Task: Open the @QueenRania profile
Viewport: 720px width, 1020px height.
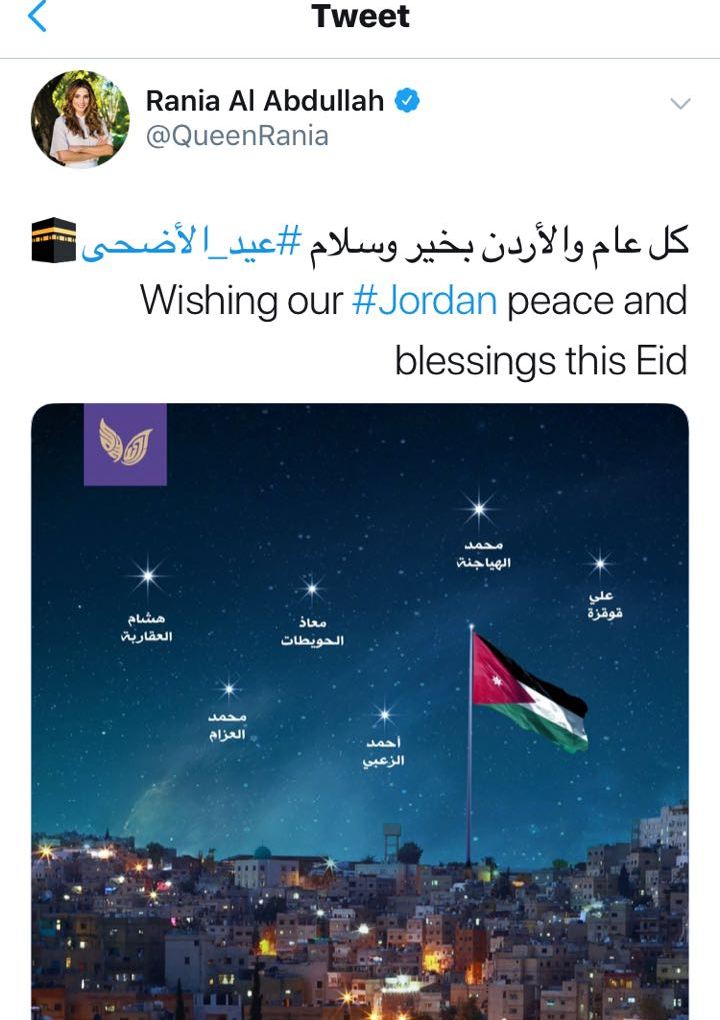Action: pos(237,136)
